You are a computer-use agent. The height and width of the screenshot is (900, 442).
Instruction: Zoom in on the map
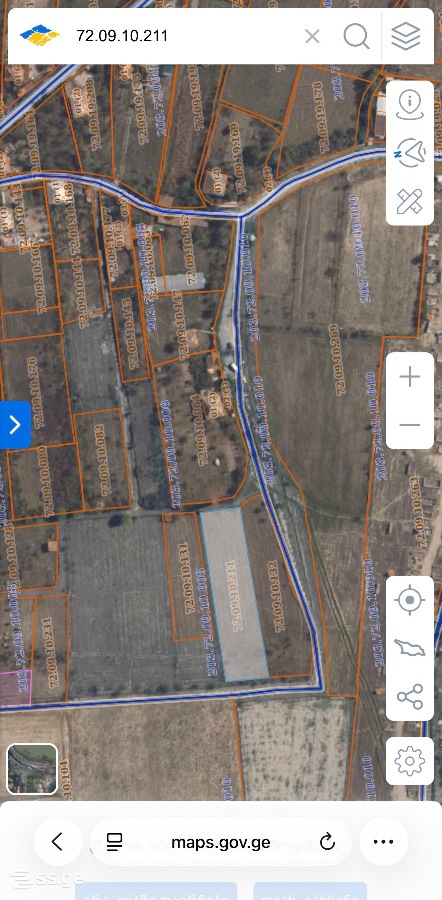coord(410,377)
